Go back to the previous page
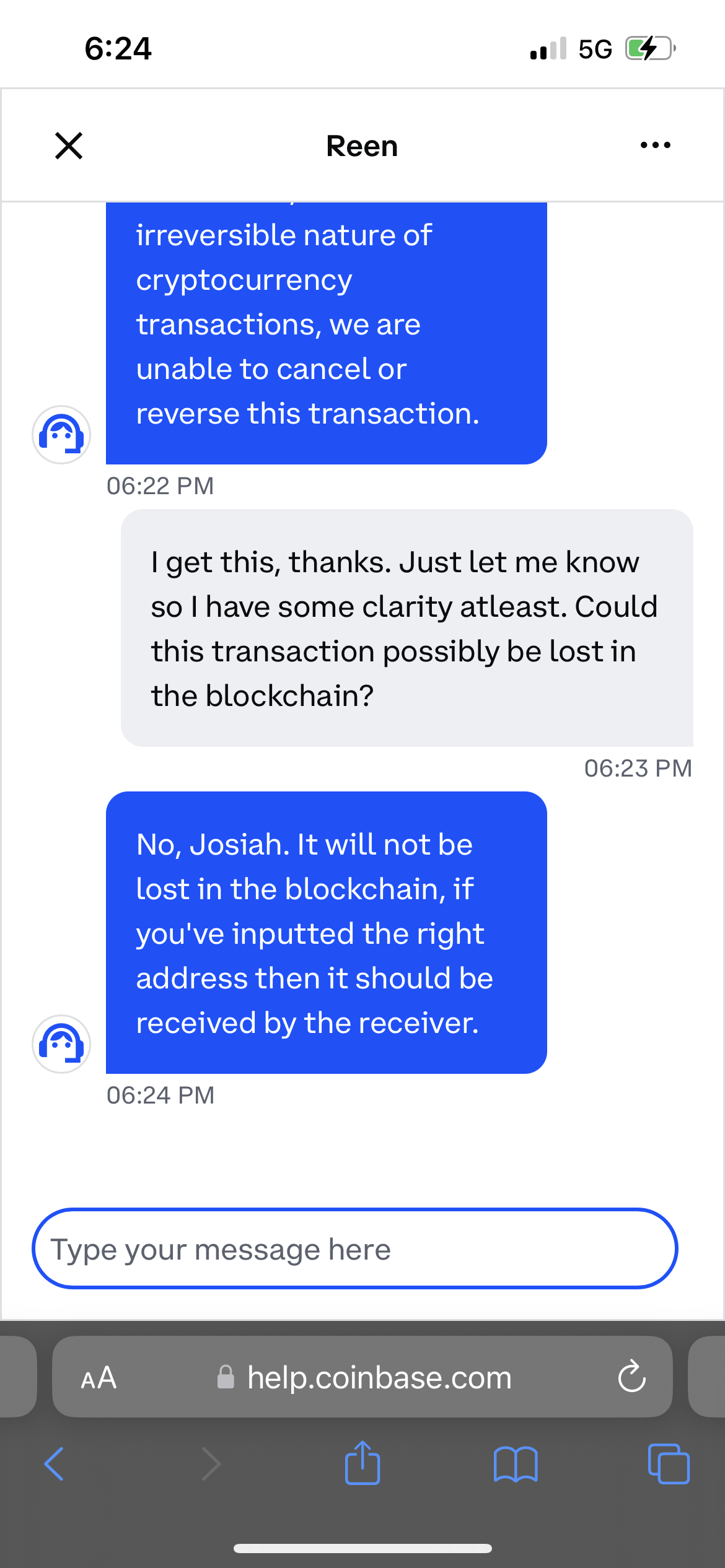 [x=55, y=1464]
